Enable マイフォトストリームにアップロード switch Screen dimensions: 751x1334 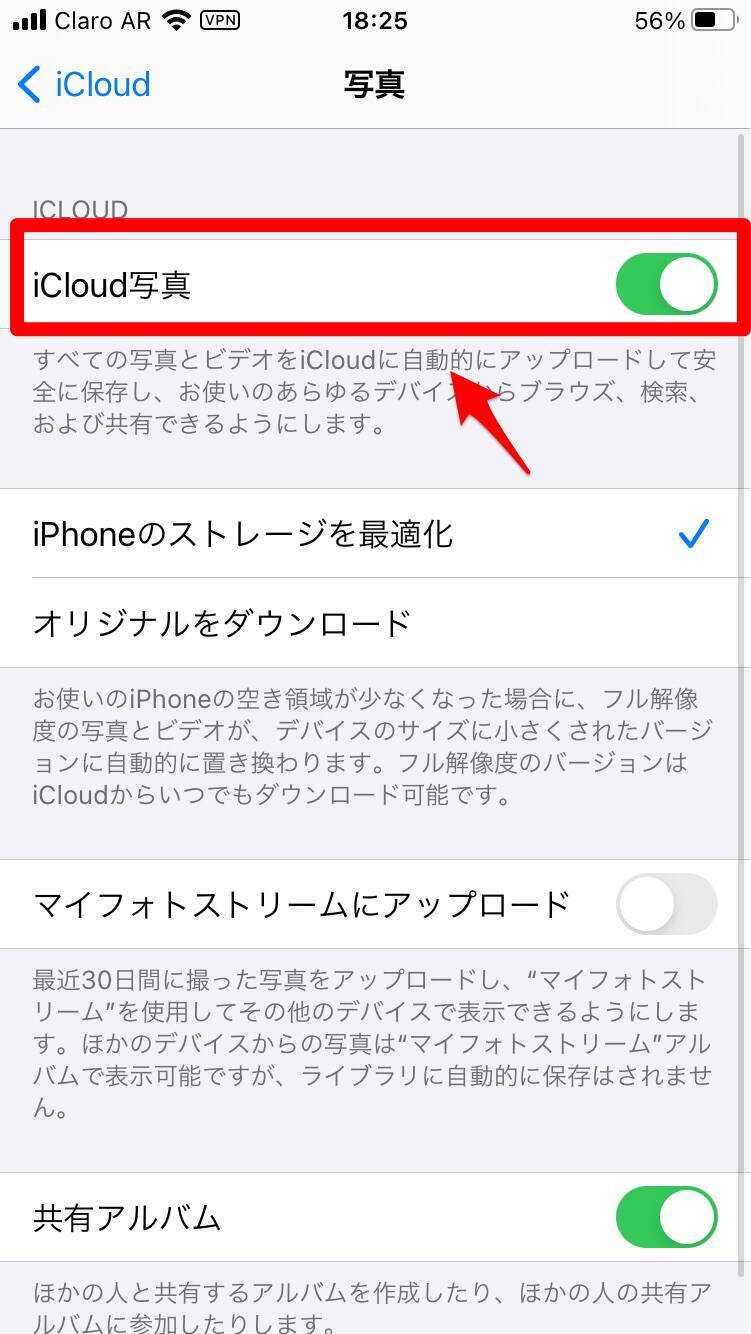[666, 904]
